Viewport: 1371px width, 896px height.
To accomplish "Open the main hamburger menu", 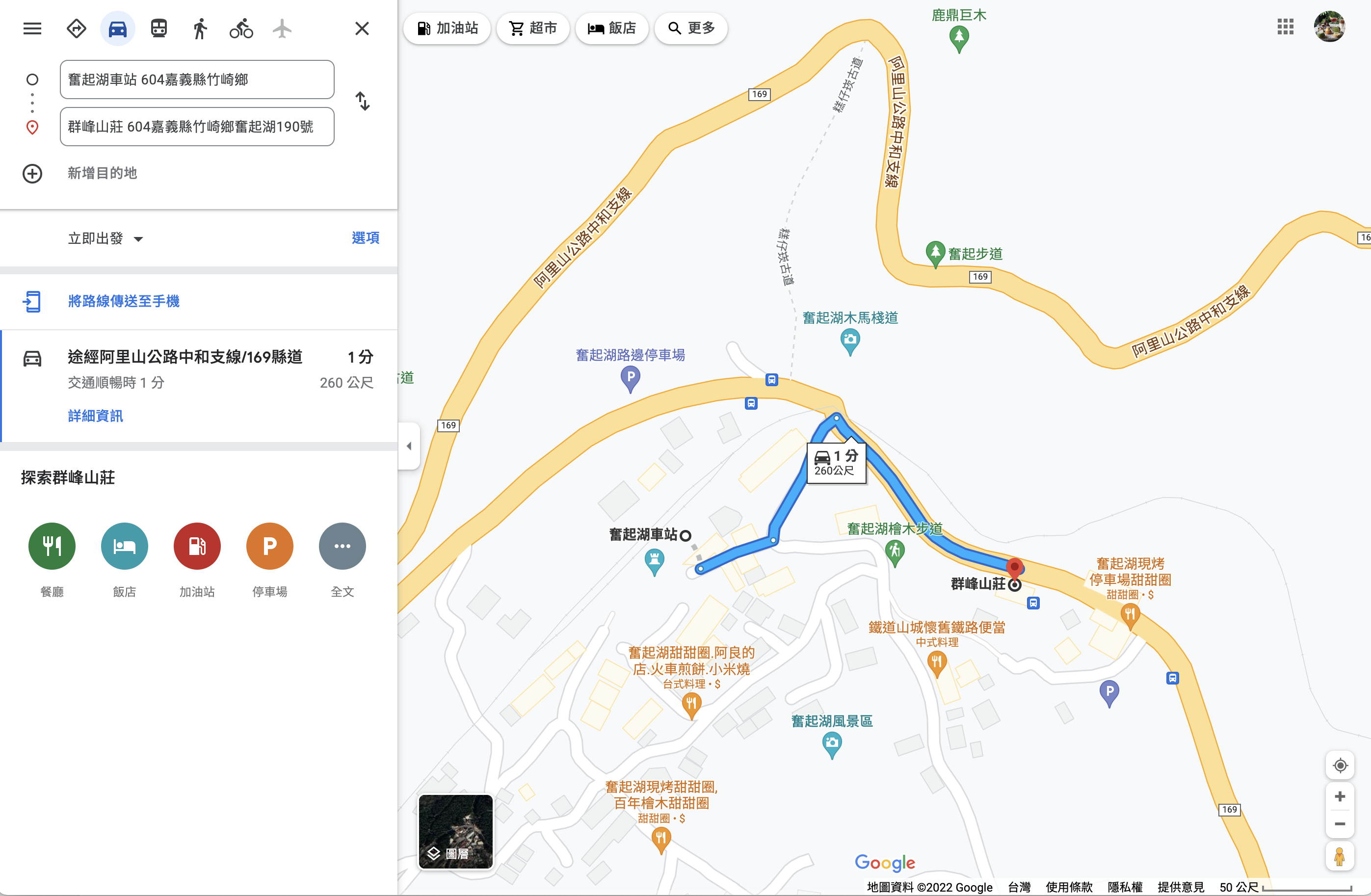I will 32,28.
